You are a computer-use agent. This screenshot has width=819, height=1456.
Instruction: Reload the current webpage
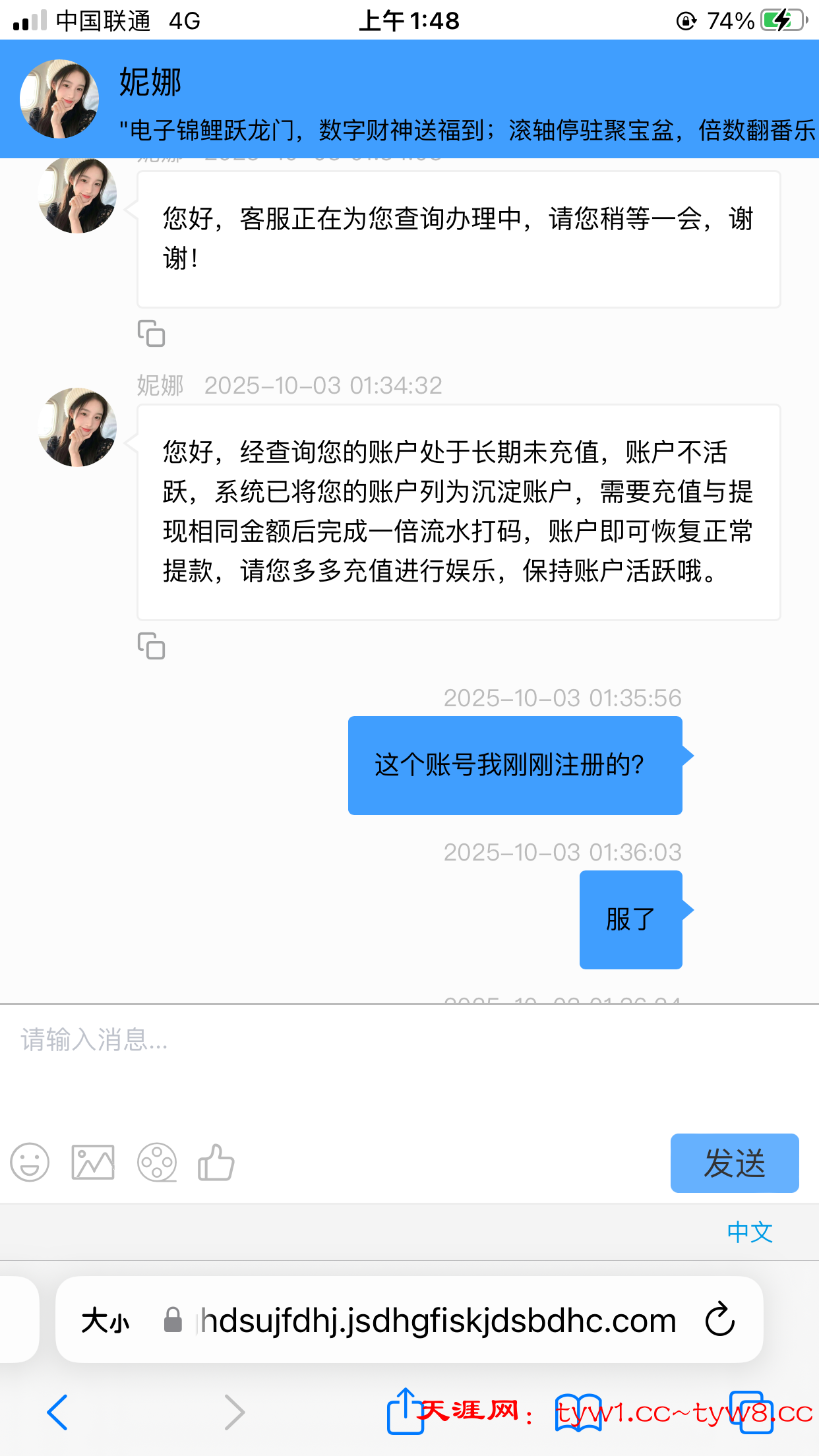coord(720,1319)
